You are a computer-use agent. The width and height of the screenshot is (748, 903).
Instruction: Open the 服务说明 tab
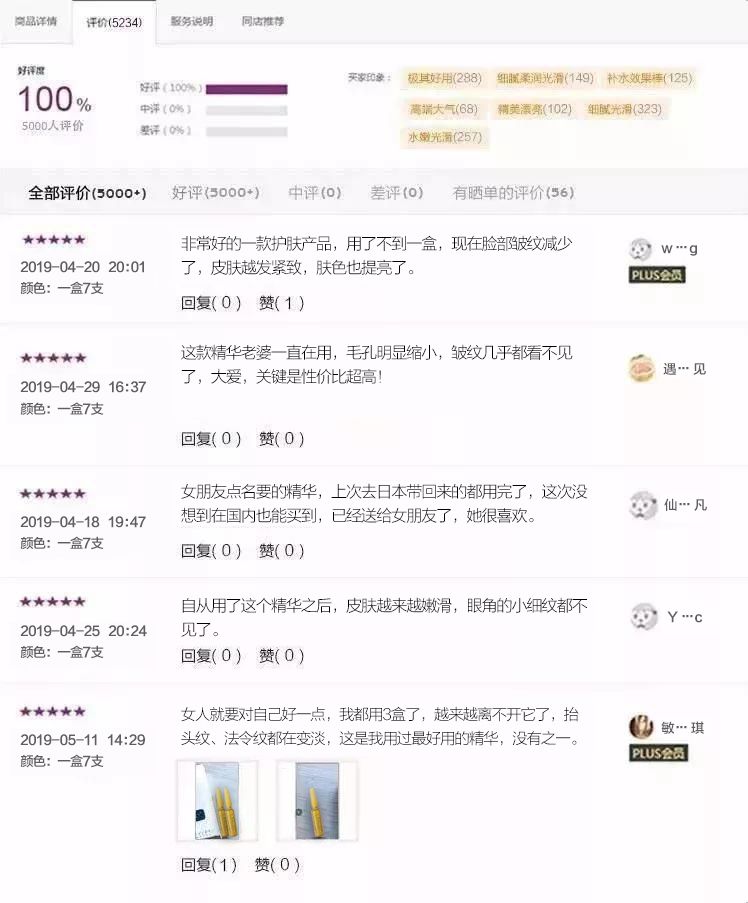pyautogui.click(x=191, y=20)
